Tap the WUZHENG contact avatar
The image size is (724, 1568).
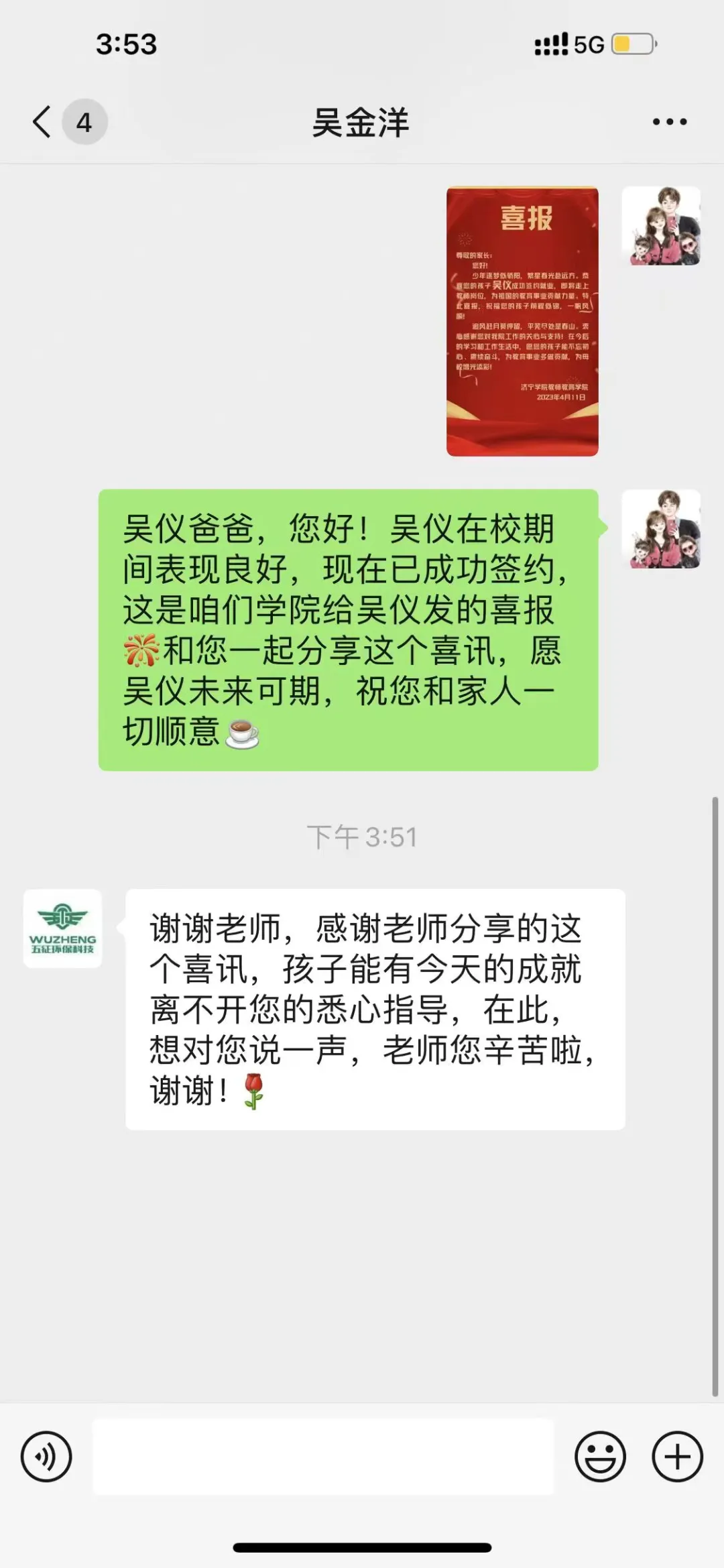pos(62,928)
